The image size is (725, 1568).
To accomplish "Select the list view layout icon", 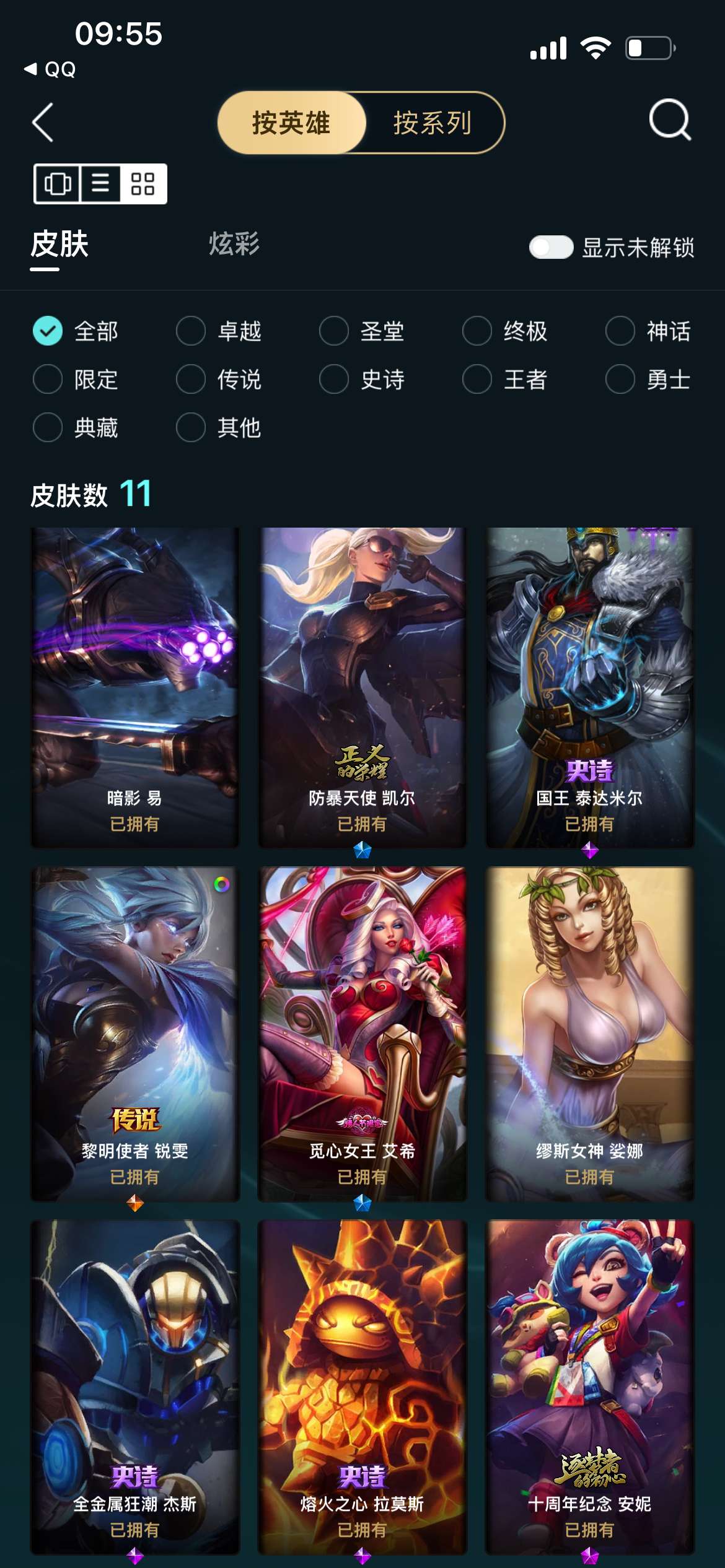I will click(x=100, y=184).
